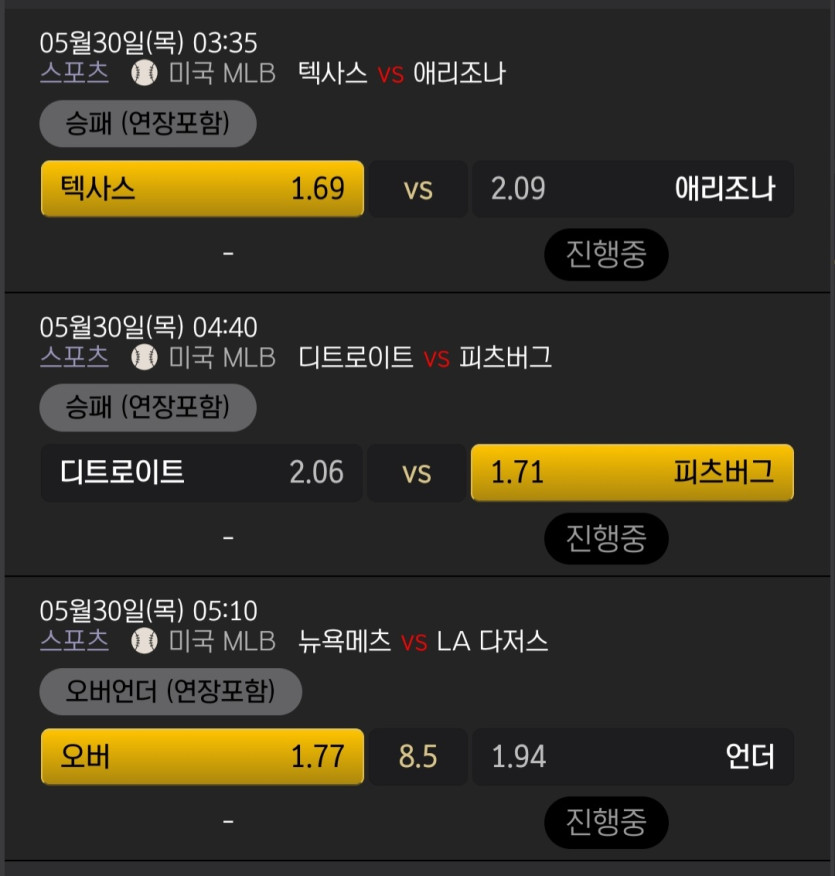835x876 pixels.
Task: Choose 애리조나 at 2.09 odds
Action: (x=632, y=188)
